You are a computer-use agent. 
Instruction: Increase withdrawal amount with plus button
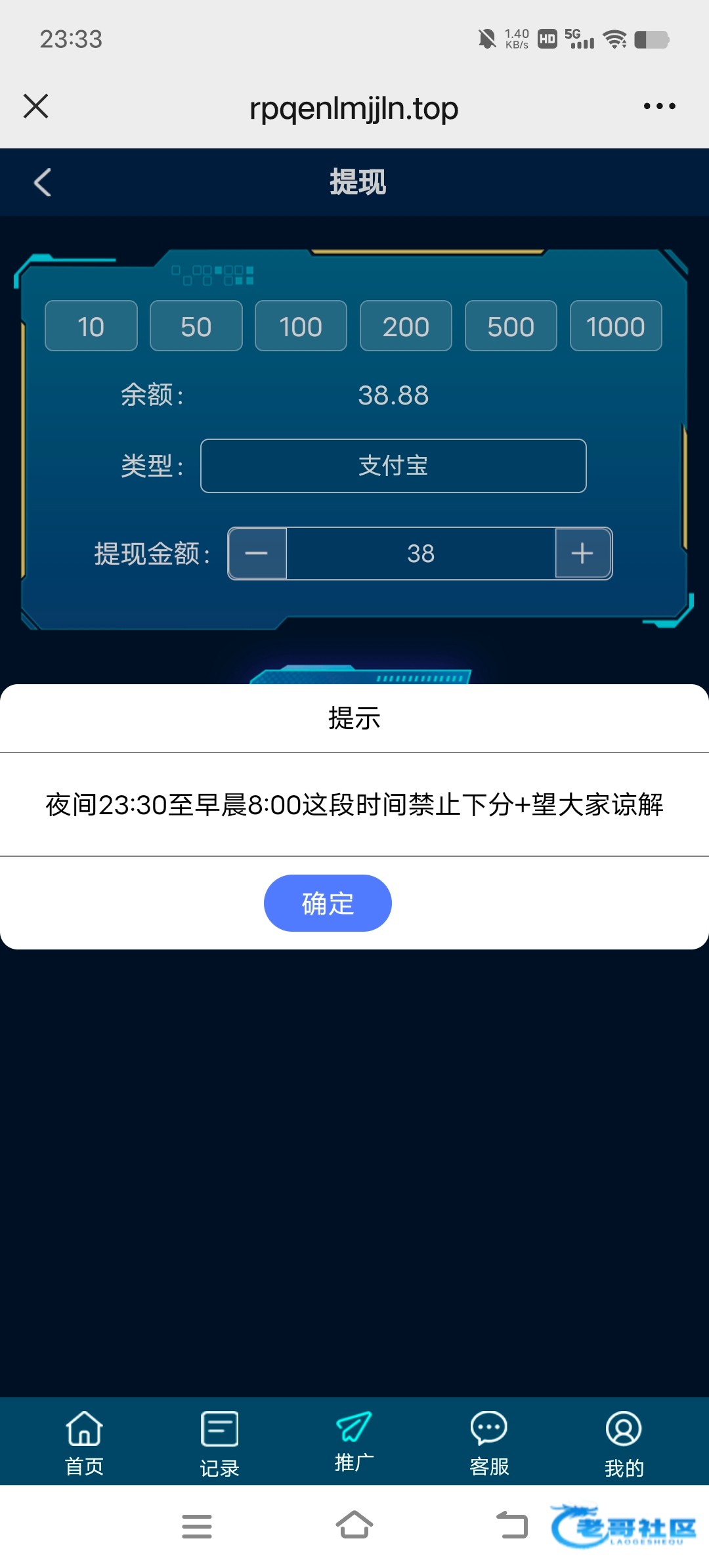pos(583,554)
